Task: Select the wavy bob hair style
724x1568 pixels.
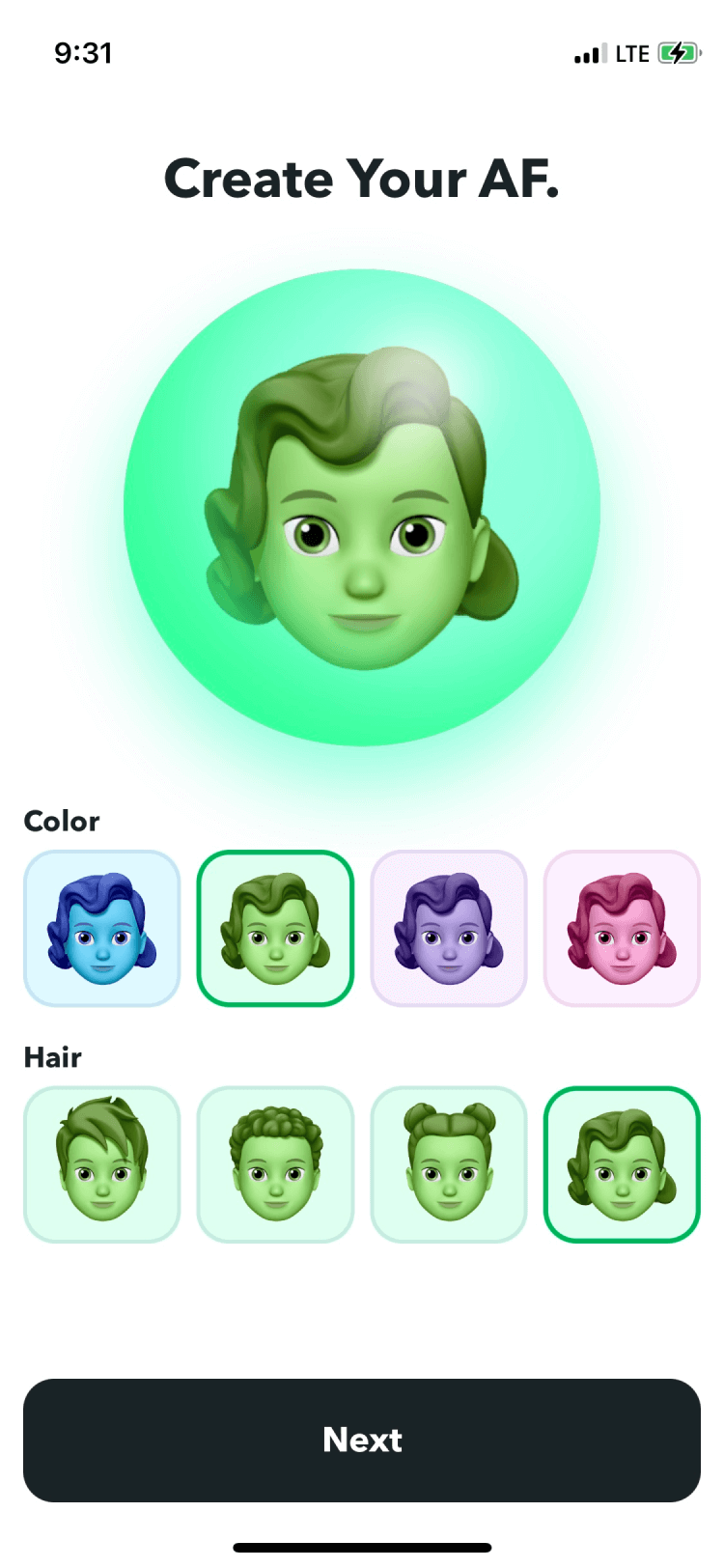Action: (622, 1164)
